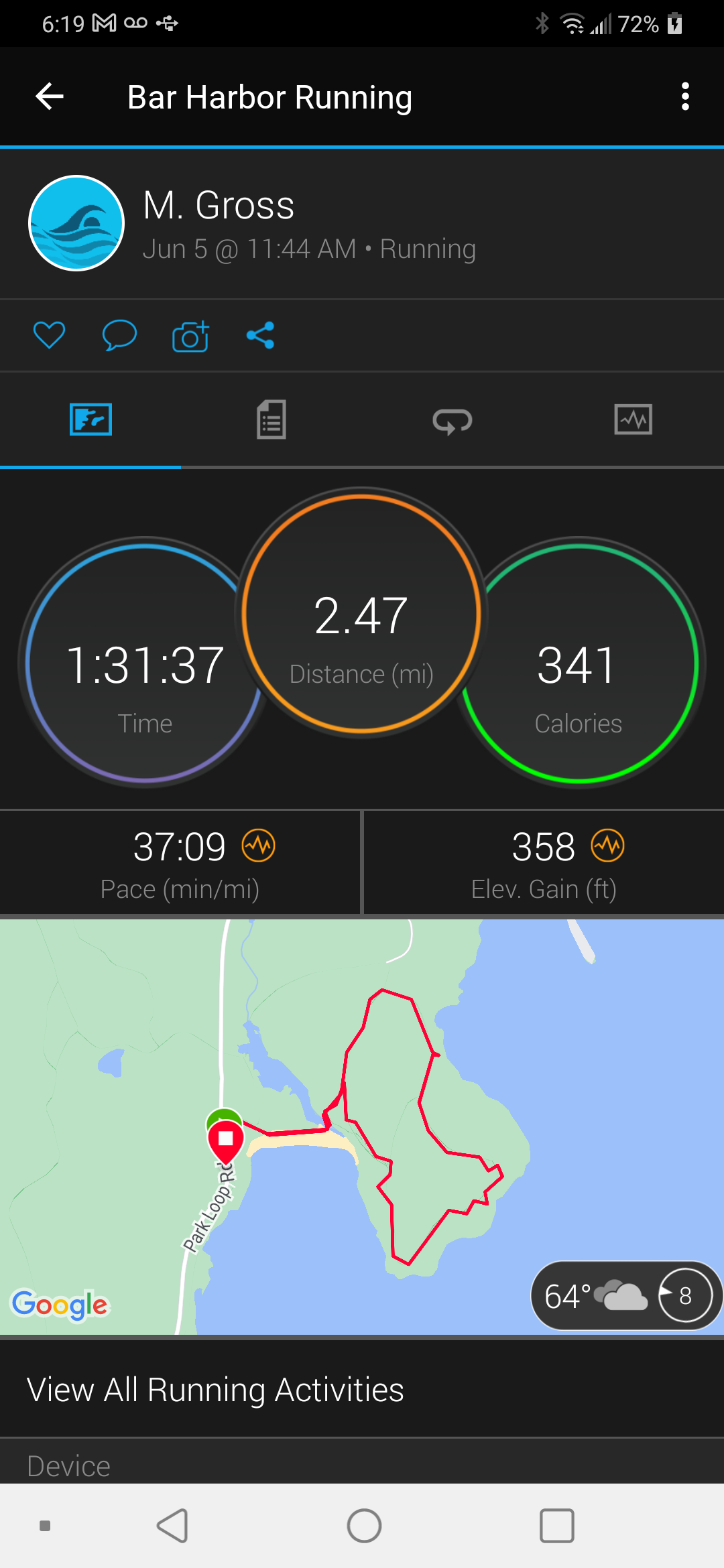Open recent apps from navigation bar
The image size is (724, 1568).
(556, 1526)
